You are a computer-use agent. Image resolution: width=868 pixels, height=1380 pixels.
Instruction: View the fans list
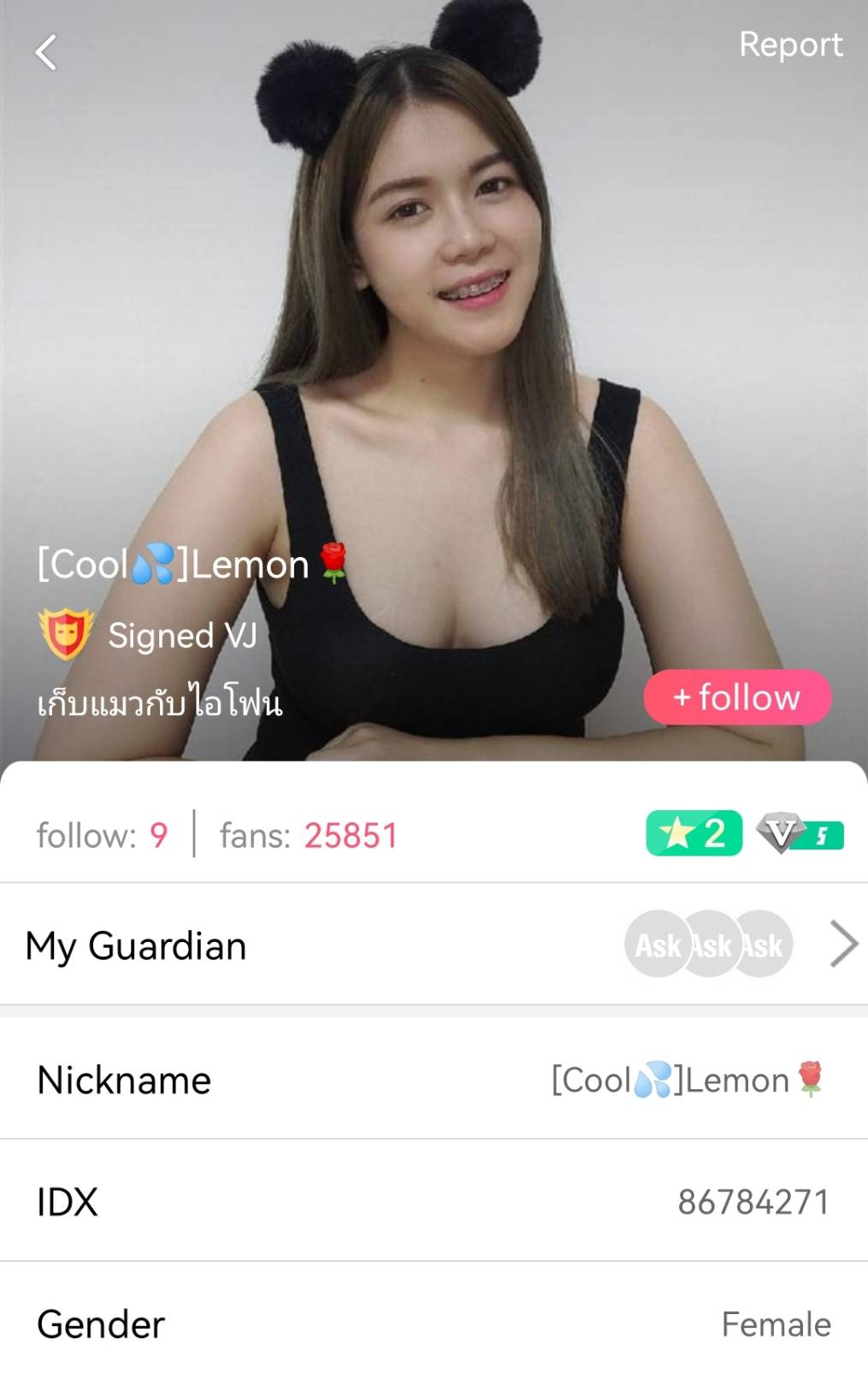point(309,835)
